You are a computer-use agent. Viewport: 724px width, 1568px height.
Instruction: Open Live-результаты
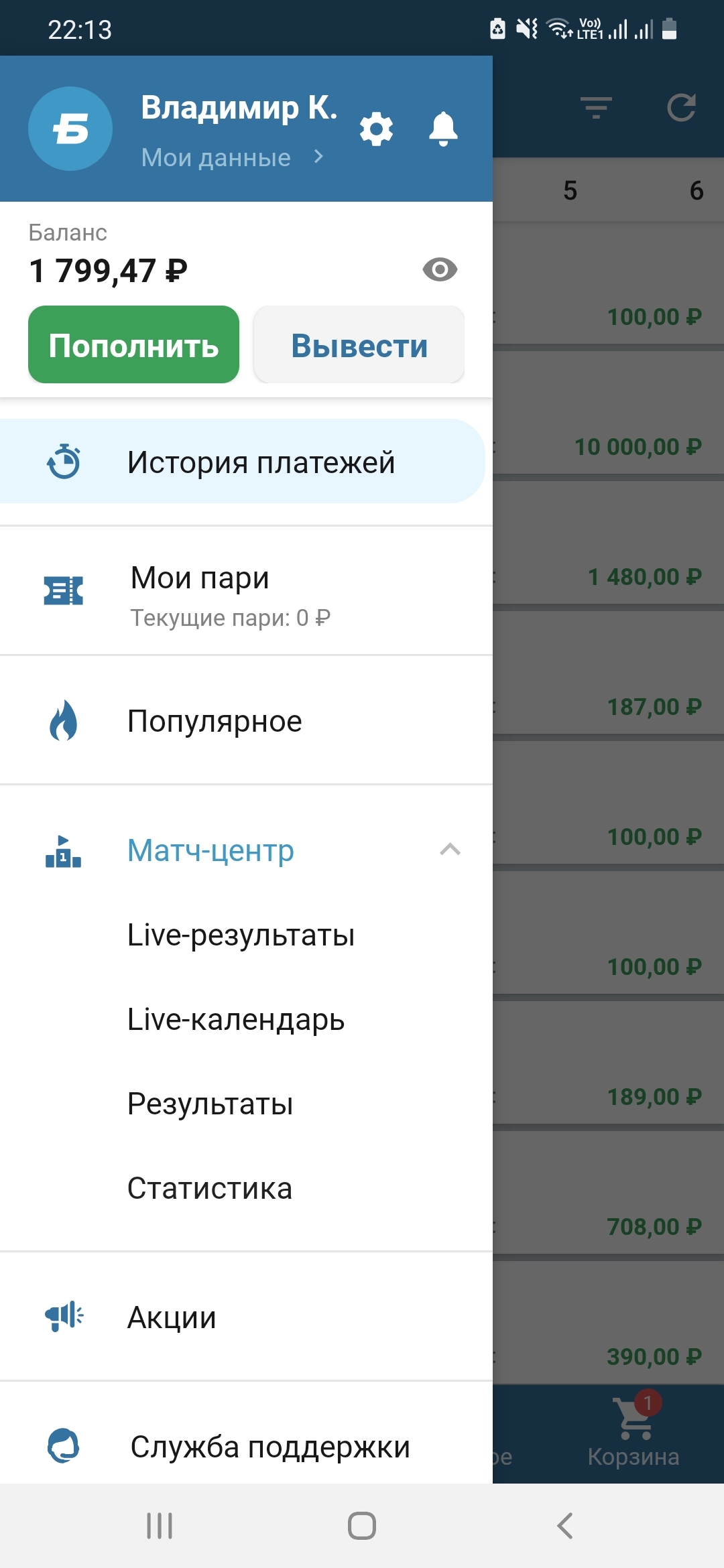[241, 935]
